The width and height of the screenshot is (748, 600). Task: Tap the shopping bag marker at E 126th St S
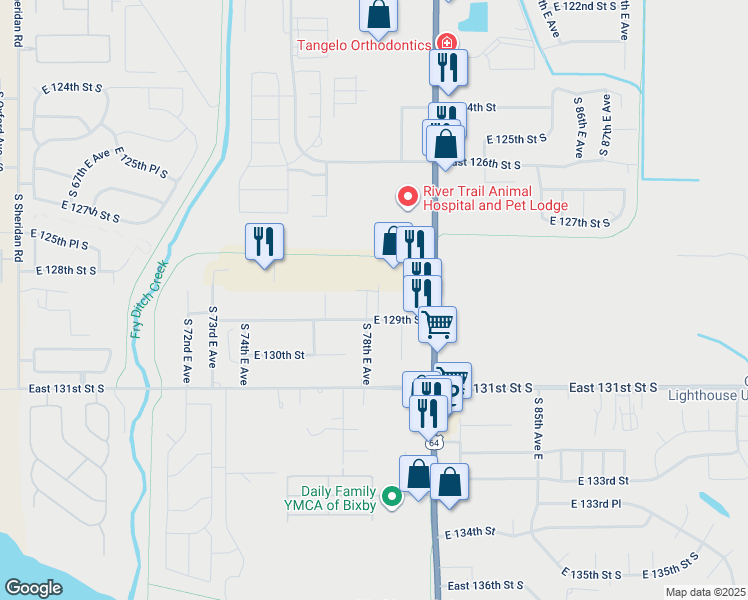click(x=445, y=144)
